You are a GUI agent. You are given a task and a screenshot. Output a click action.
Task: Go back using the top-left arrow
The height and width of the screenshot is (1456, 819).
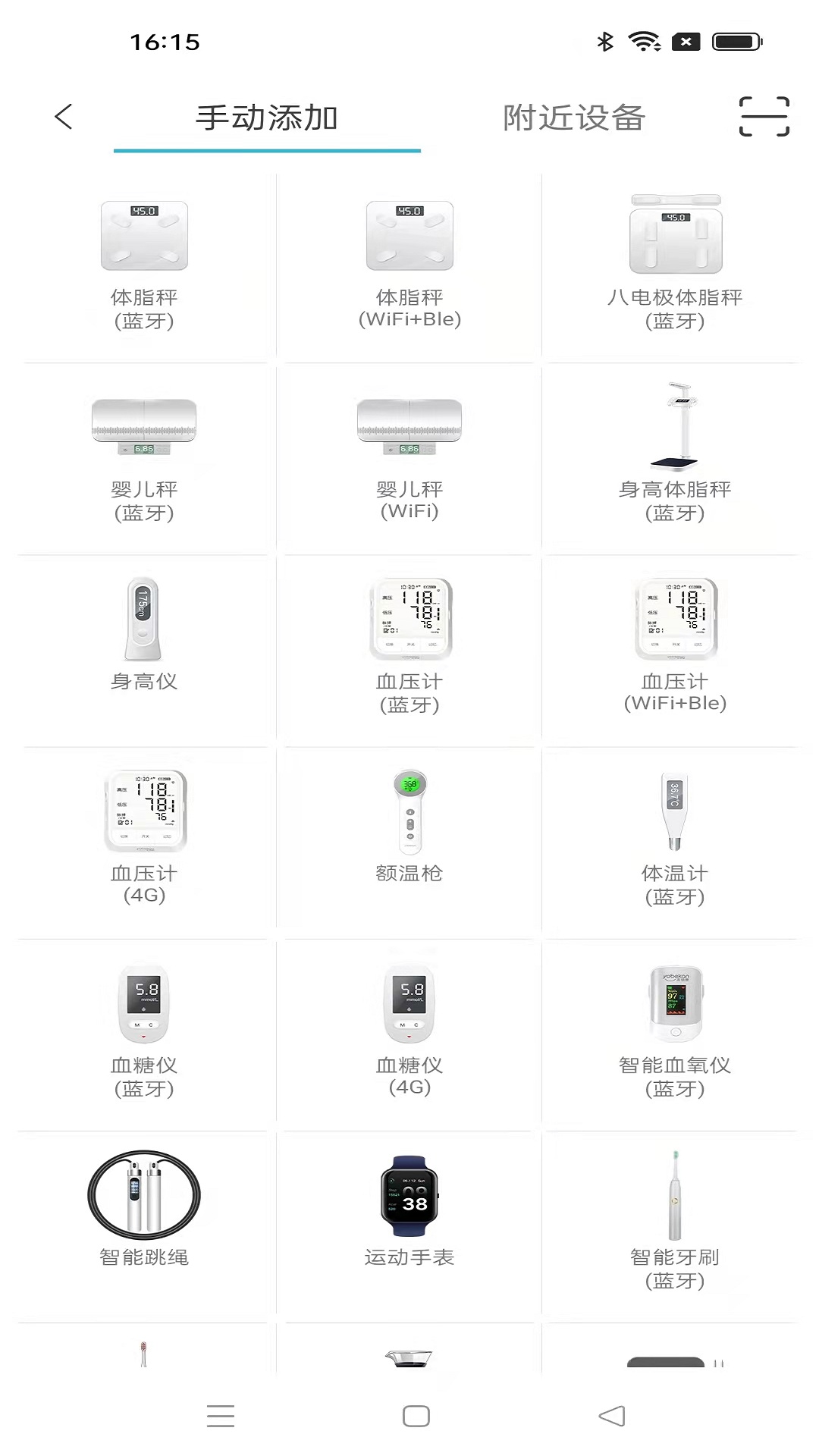tap(64, 117)
